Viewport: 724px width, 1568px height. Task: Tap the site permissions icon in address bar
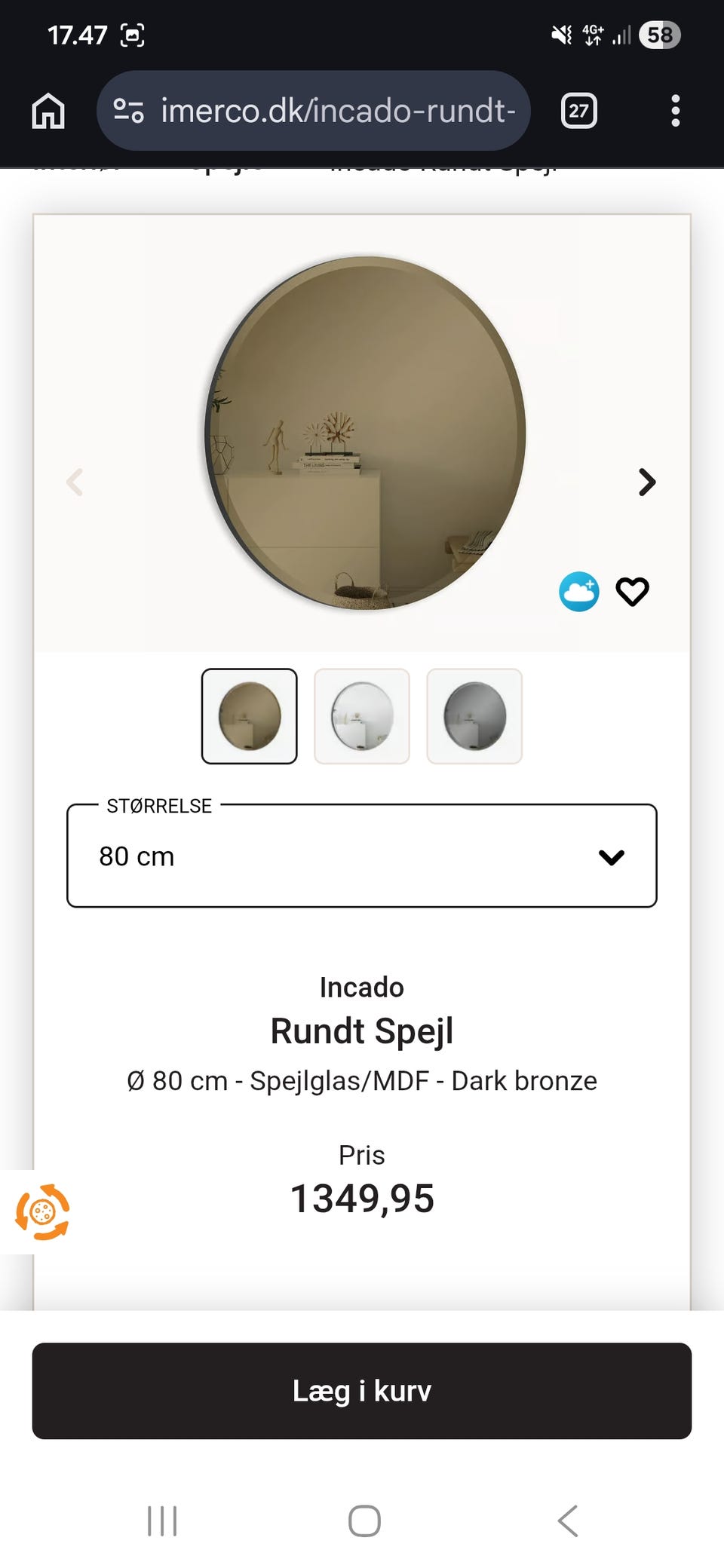[130, 111]
